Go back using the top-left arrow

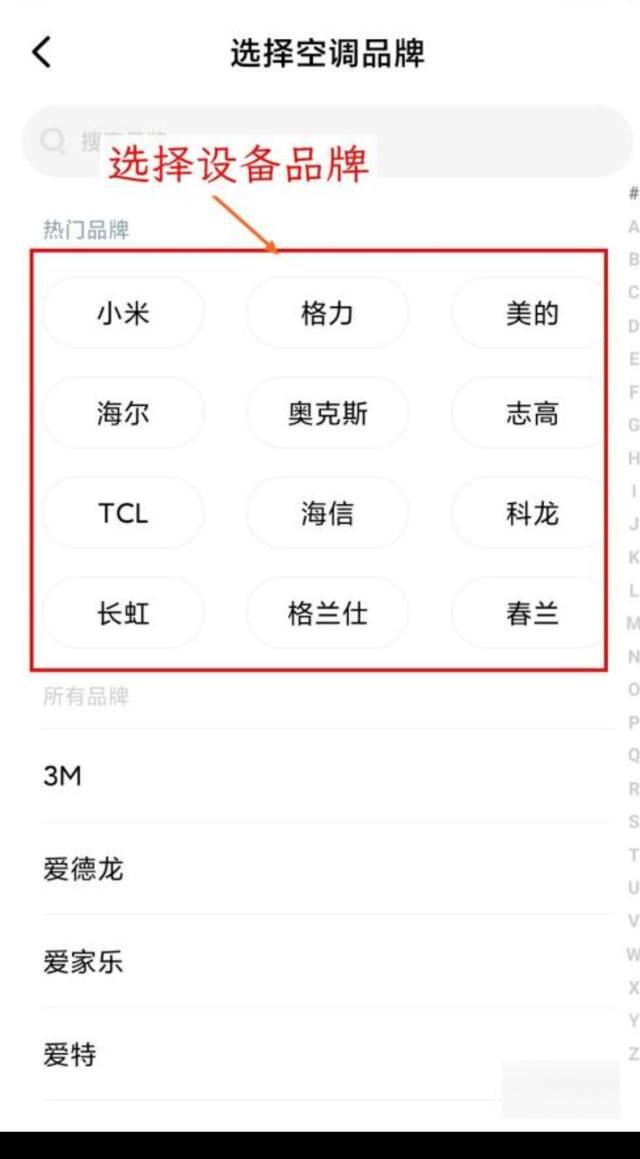click(x=42, y=52)
